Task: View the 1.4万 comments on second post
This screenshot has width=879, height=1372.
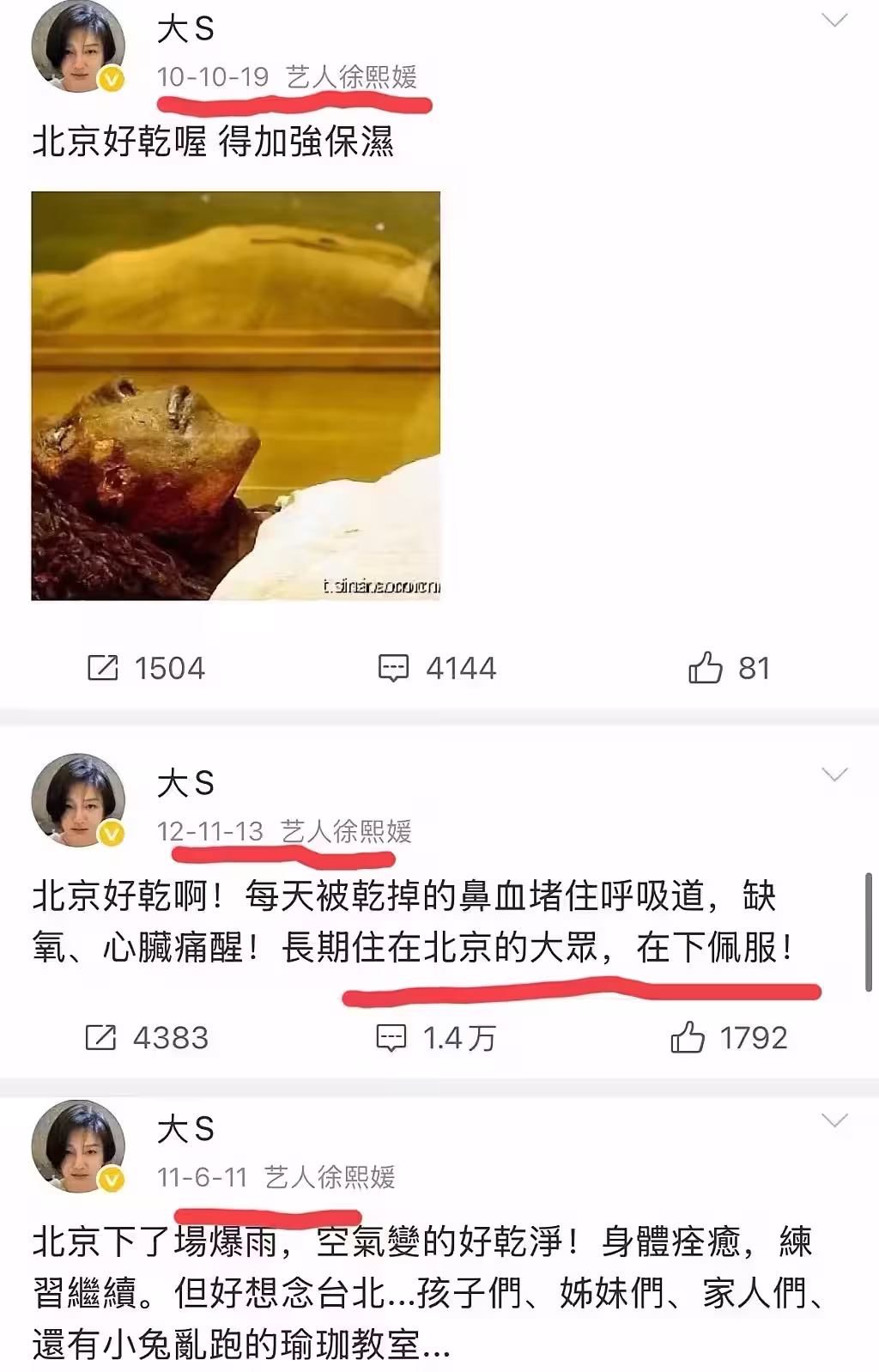Action: click(436, 1038)
